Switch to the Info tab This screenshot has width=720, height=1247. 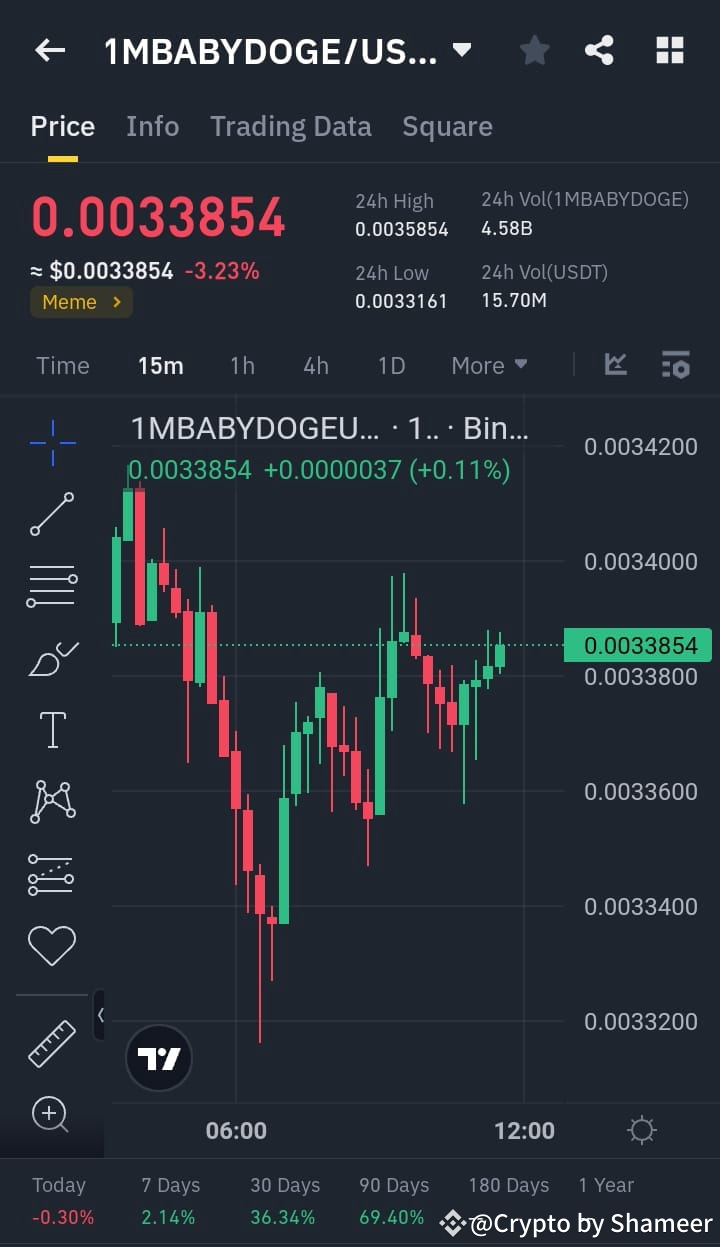[152, 126]
